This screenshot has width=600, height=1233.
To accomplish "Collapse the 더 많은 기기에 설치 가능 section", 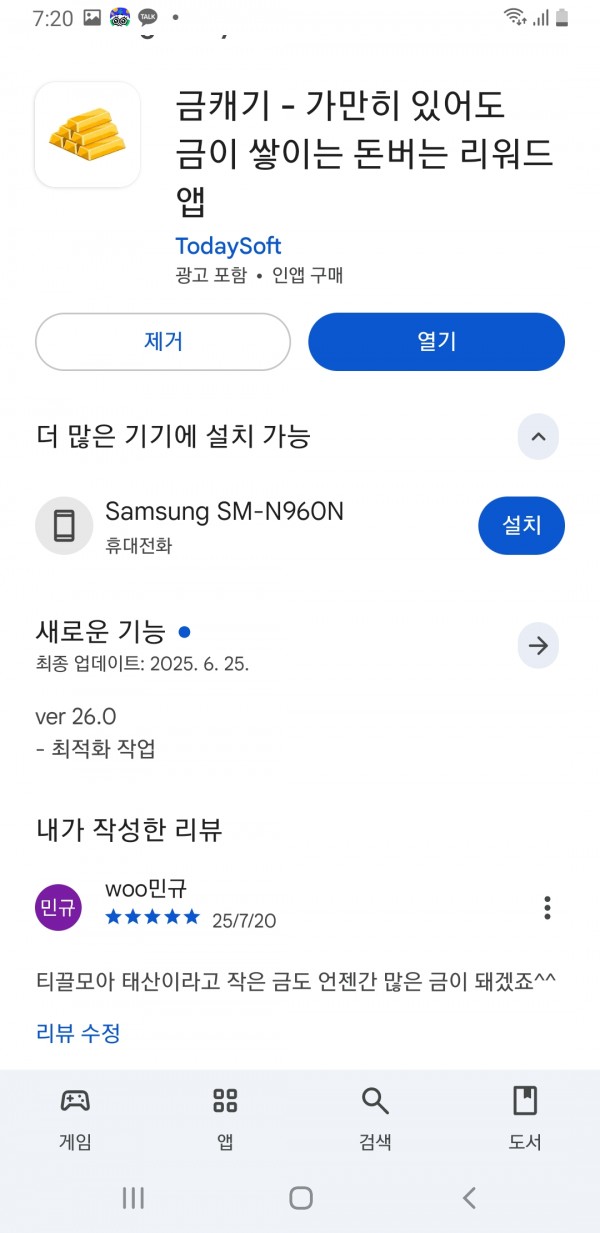I will 538,437.
